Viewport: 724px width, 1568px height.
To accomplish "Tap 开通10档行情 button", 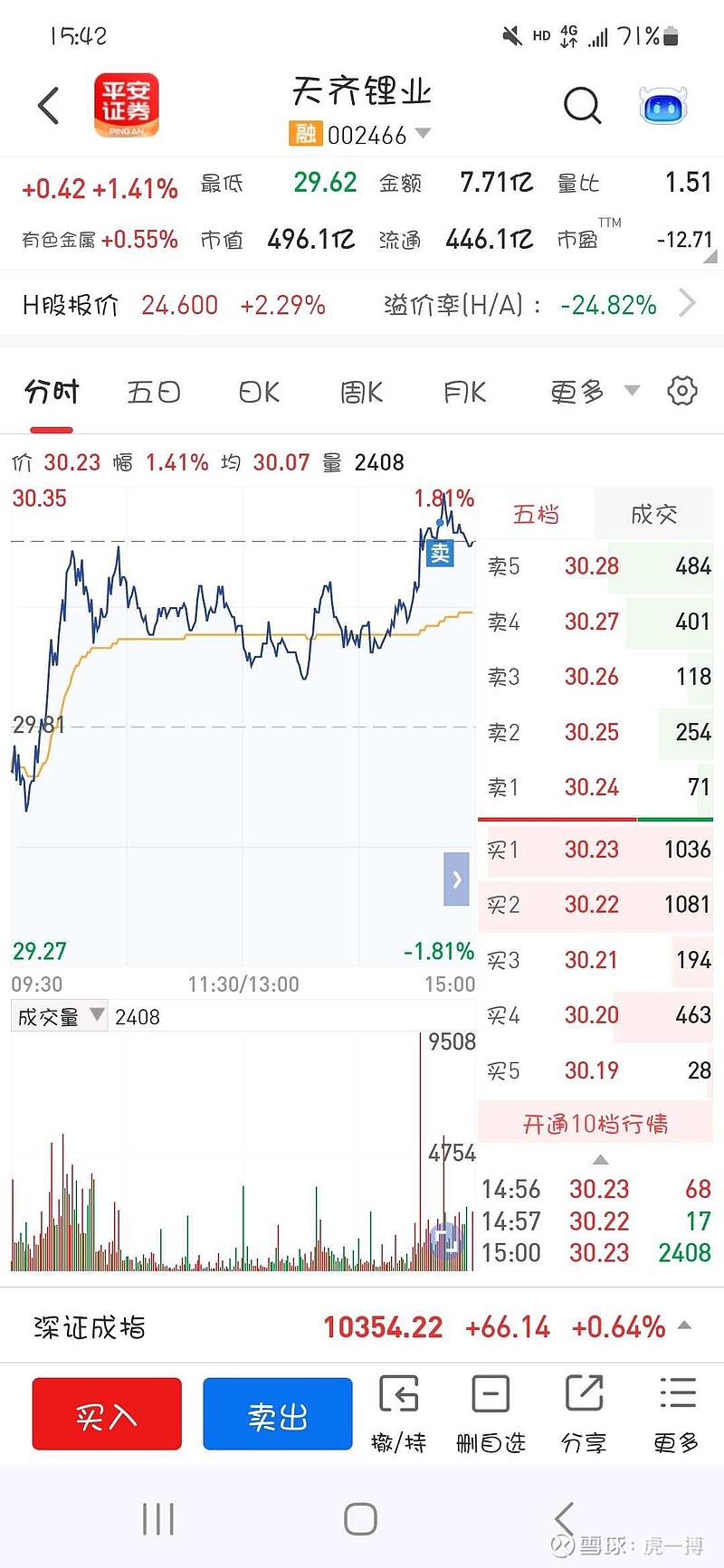I will [x=595, y=1124].
